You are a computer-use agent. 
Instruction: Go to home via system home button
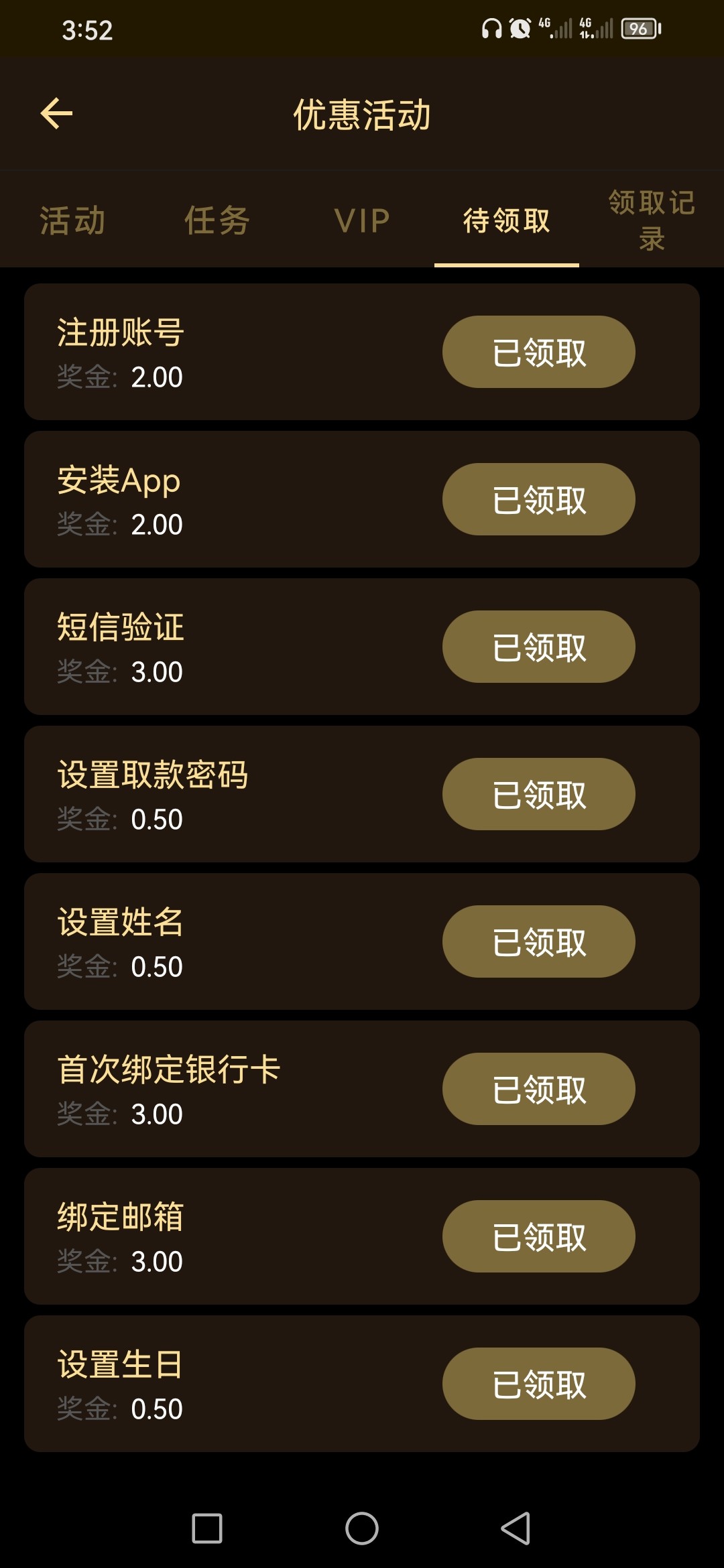pos(362,1528)
